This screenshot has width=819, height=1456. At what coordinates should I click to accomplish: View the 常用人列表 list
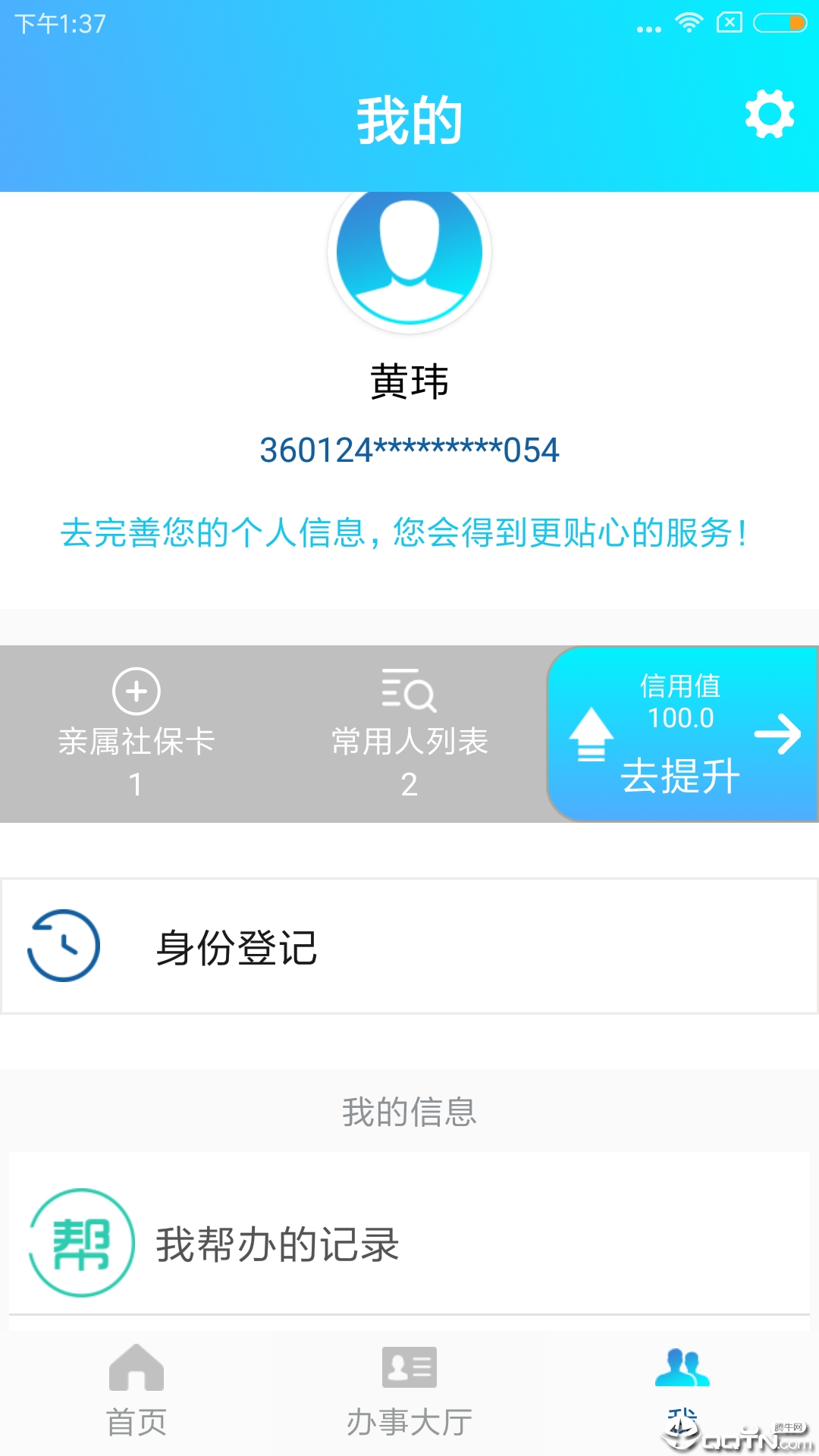coord(409,733)
